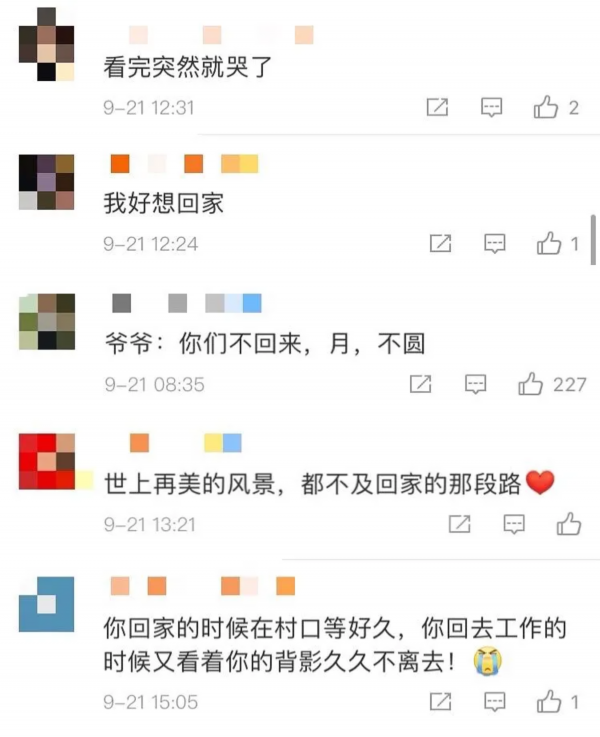Like the comment 我好想回家
600x737 pixels.
coord(548,243)
